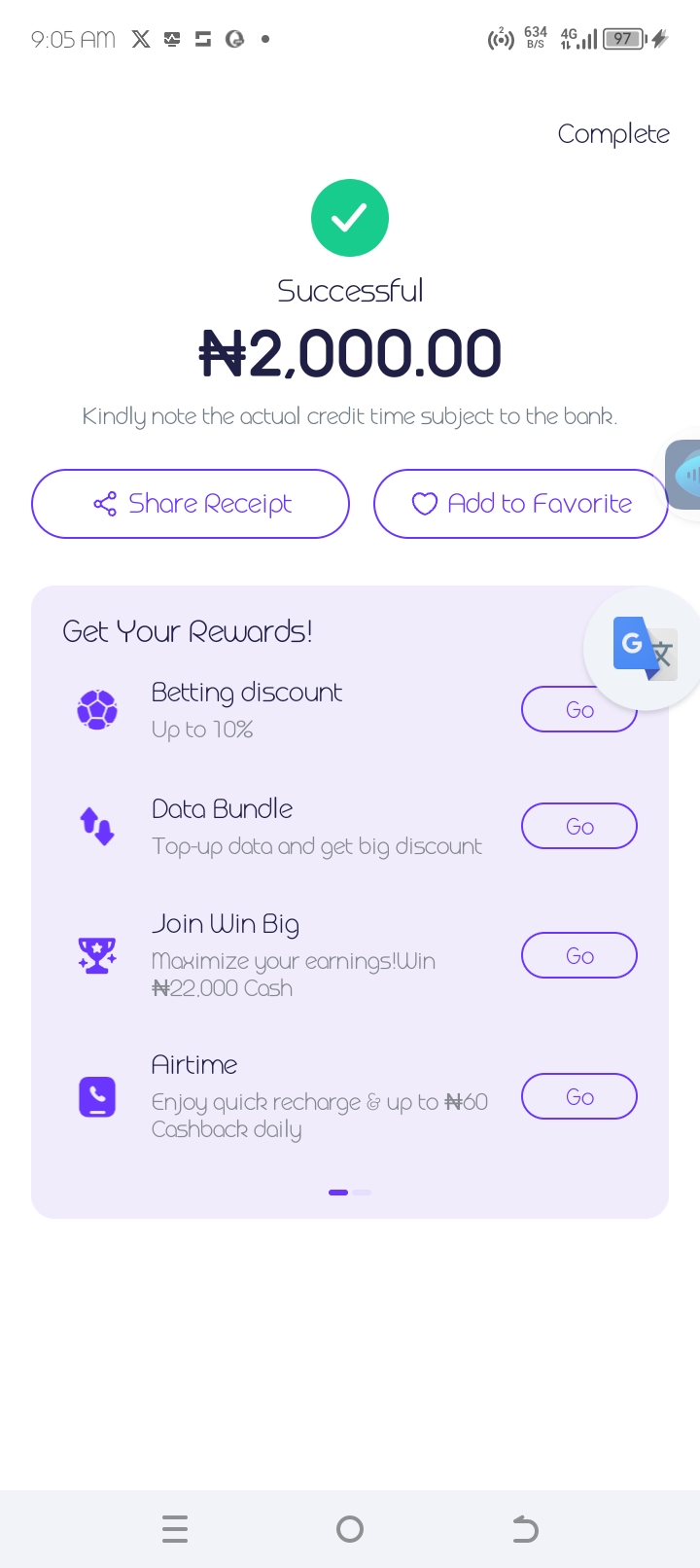Open the Data Bundle offer with Go

pos(579,826)
